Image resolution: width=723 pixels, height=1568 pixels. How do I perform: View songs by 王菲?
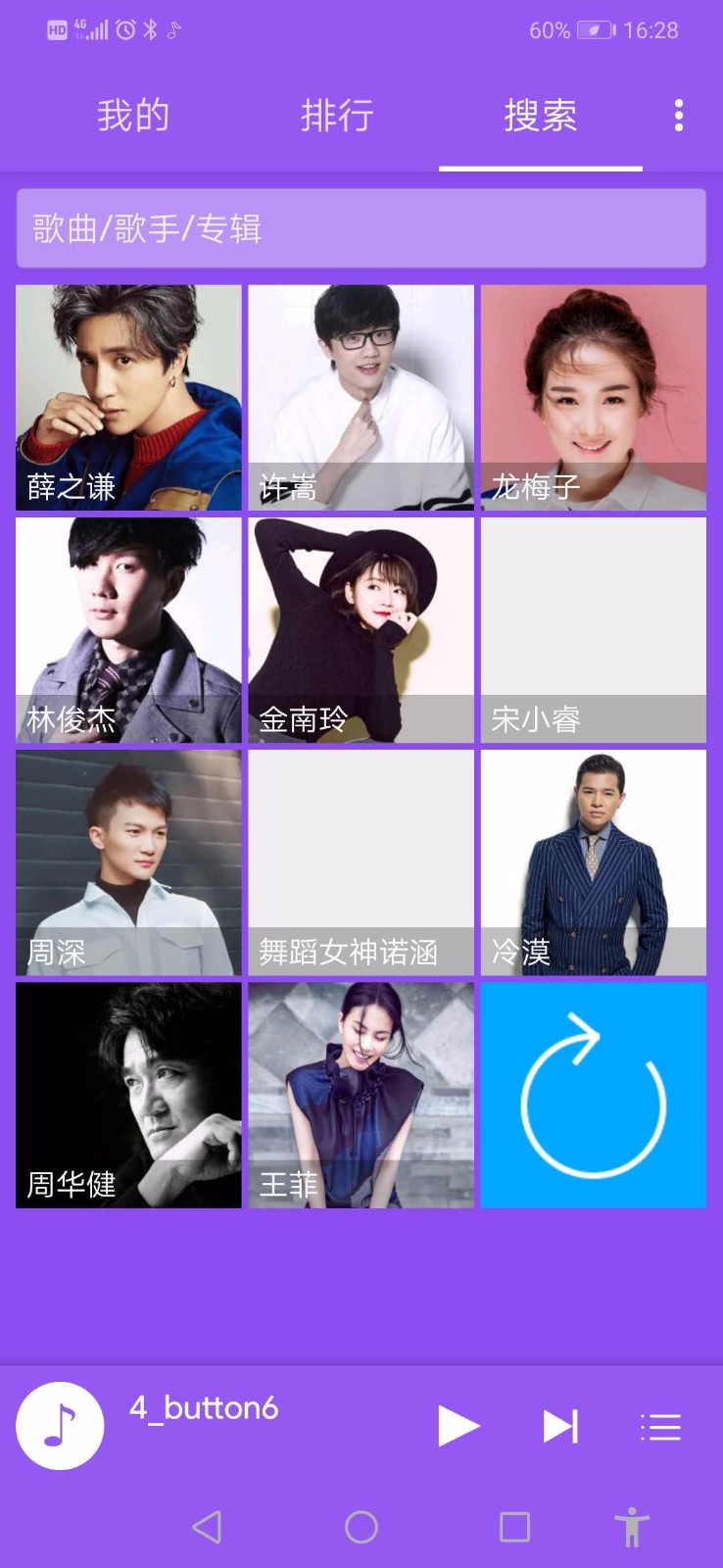click(361, 1095)
